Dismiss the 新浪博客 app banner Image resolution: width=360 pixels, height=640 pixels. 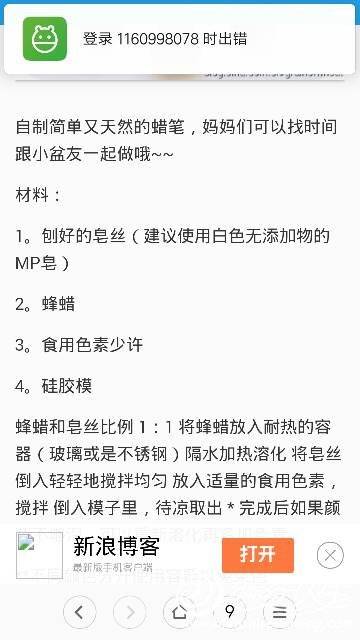click(330, 556)
